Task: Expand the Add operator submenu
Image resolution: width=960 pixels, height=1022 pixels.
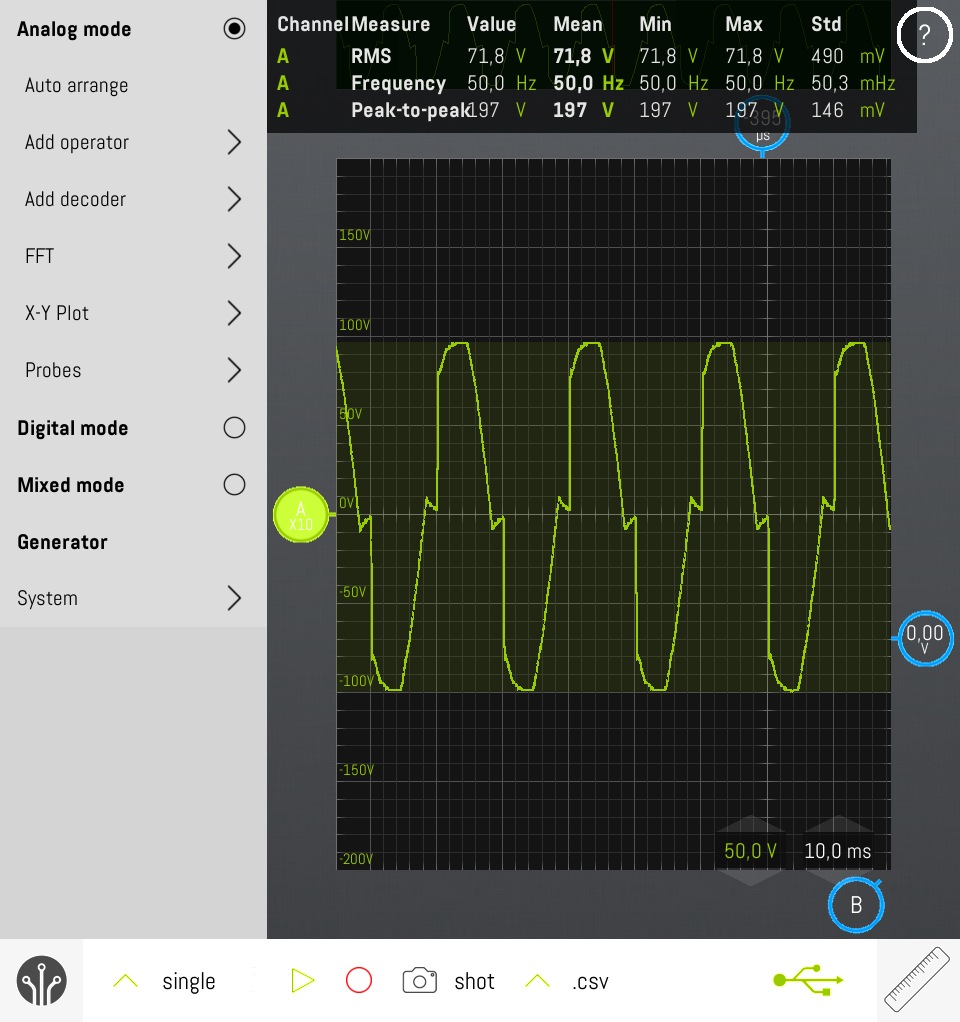Action: [234, 143]
